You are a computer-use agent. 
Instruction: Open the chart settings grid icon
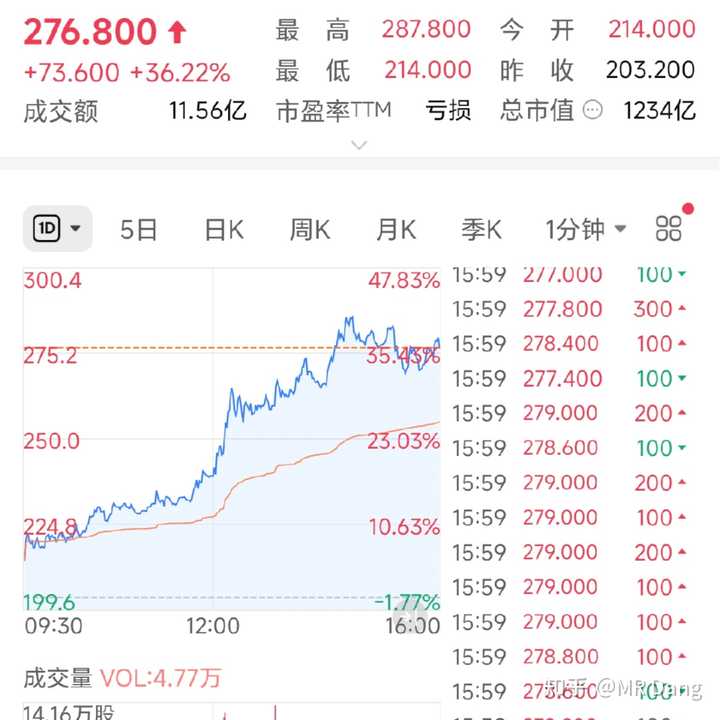coord(669,228)
